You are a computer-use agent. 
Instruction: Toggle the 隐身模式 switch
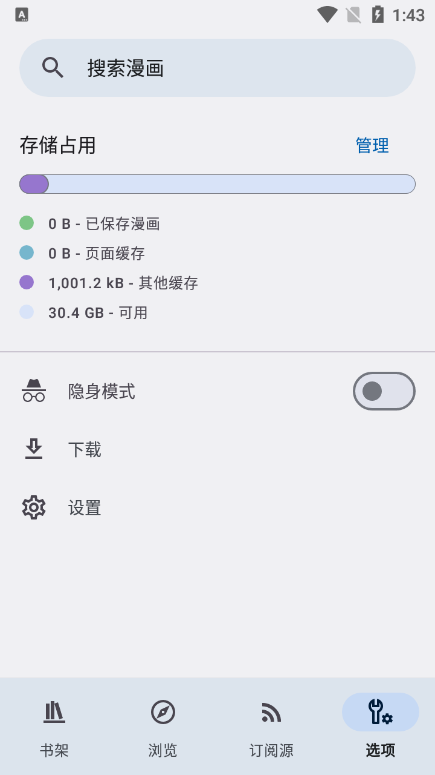click(x=384, y=391)
